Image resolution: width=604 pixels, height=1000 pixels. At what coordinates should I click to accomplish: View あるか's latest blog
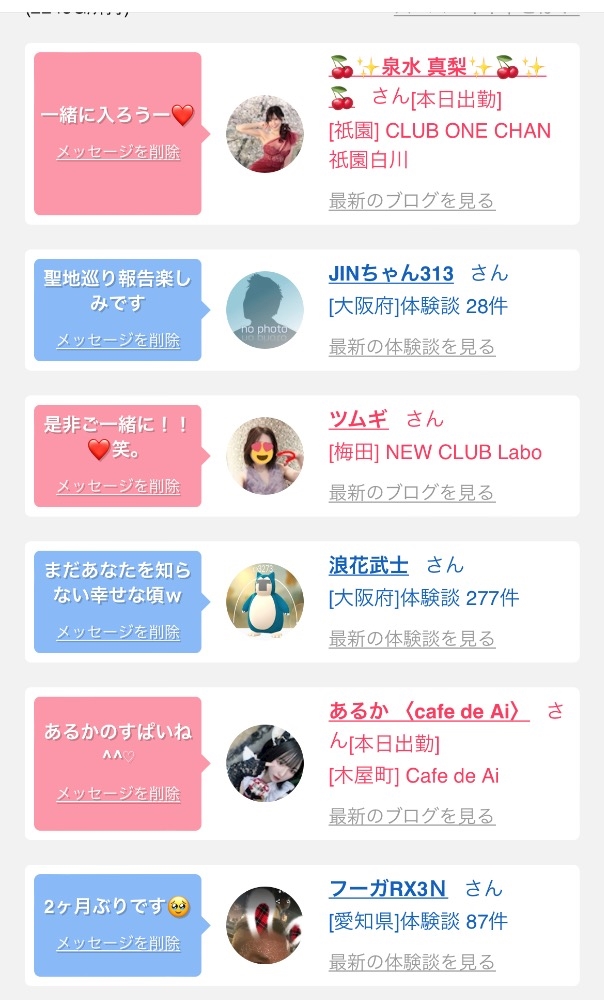click(411, 816)
